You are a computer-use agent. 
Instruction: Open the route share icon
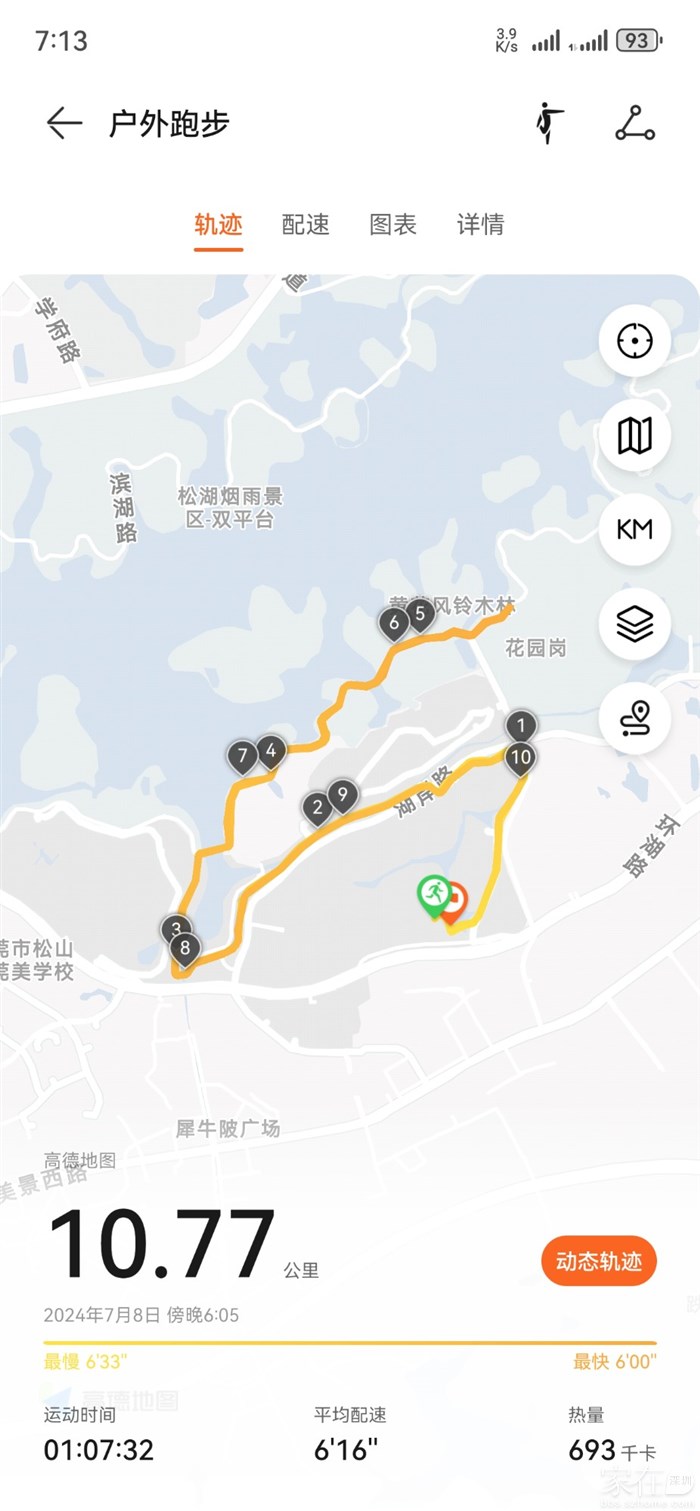(x=634, y=123)
